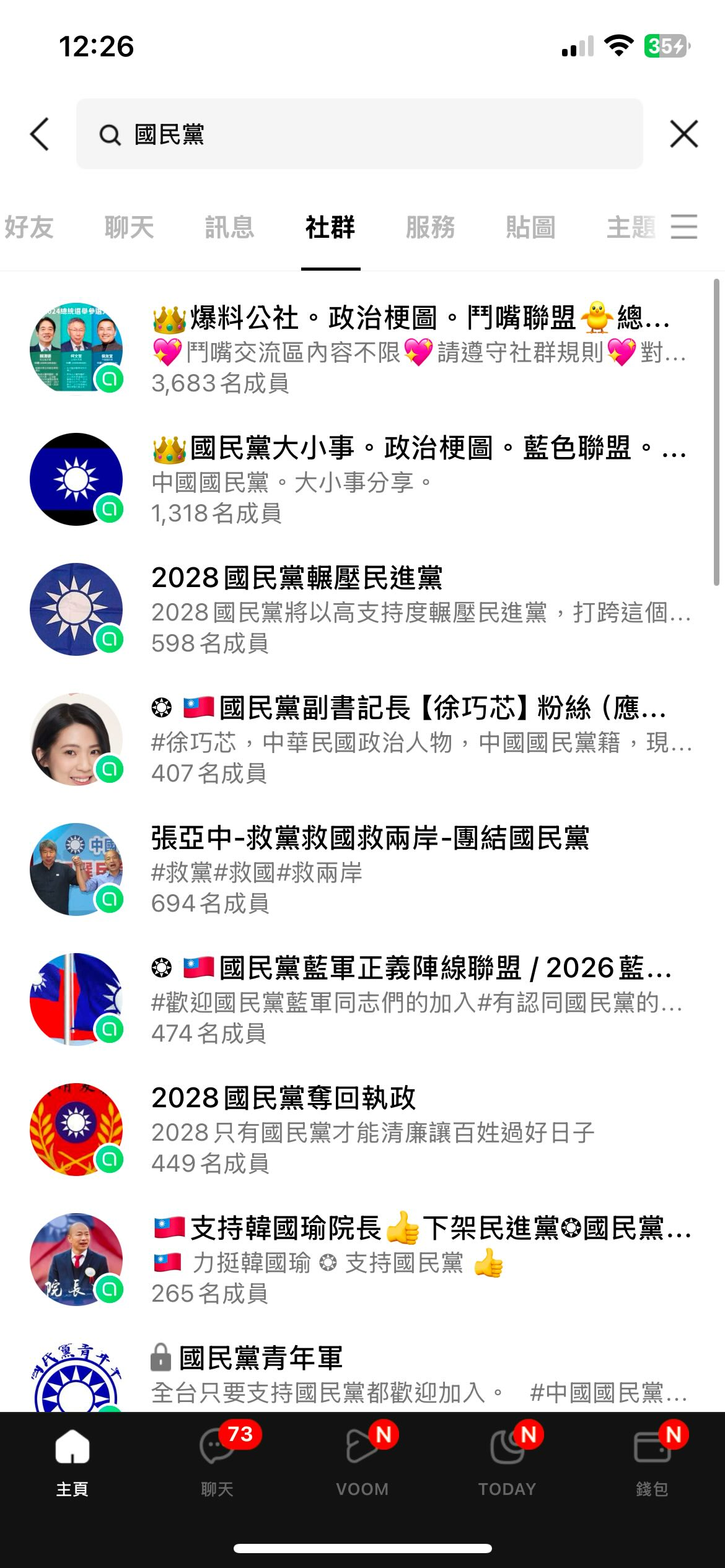725x1568 pixels.
Task: Clear the search with the X icon
Action: pyautogui.click(x=684, y=134)
